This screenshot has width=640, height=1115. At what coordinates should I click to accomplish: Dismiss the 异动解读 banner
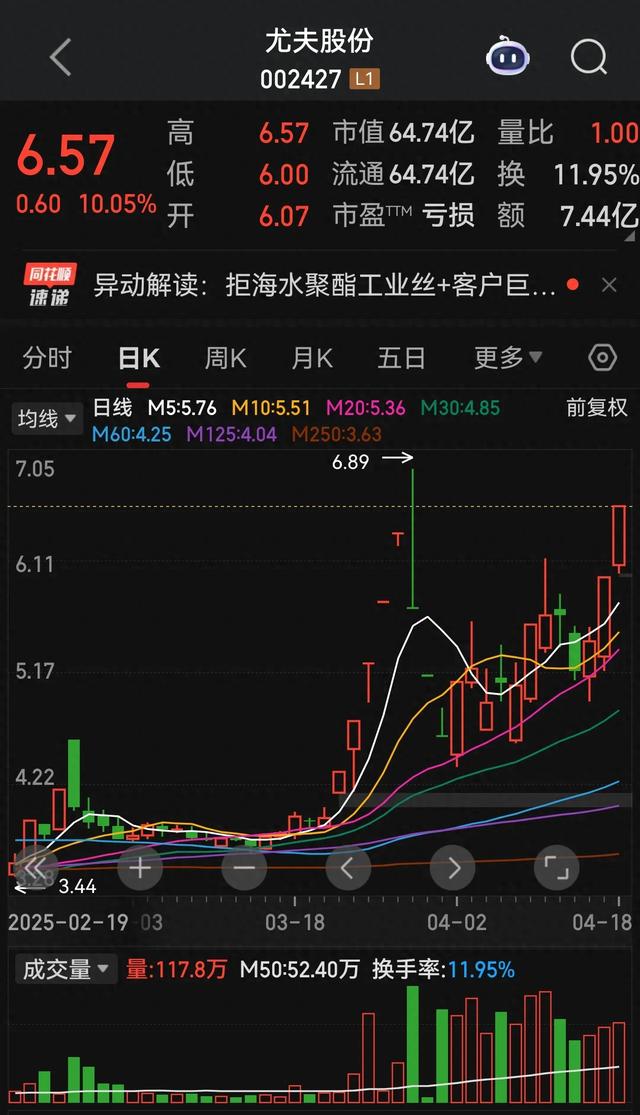[609, 286]
